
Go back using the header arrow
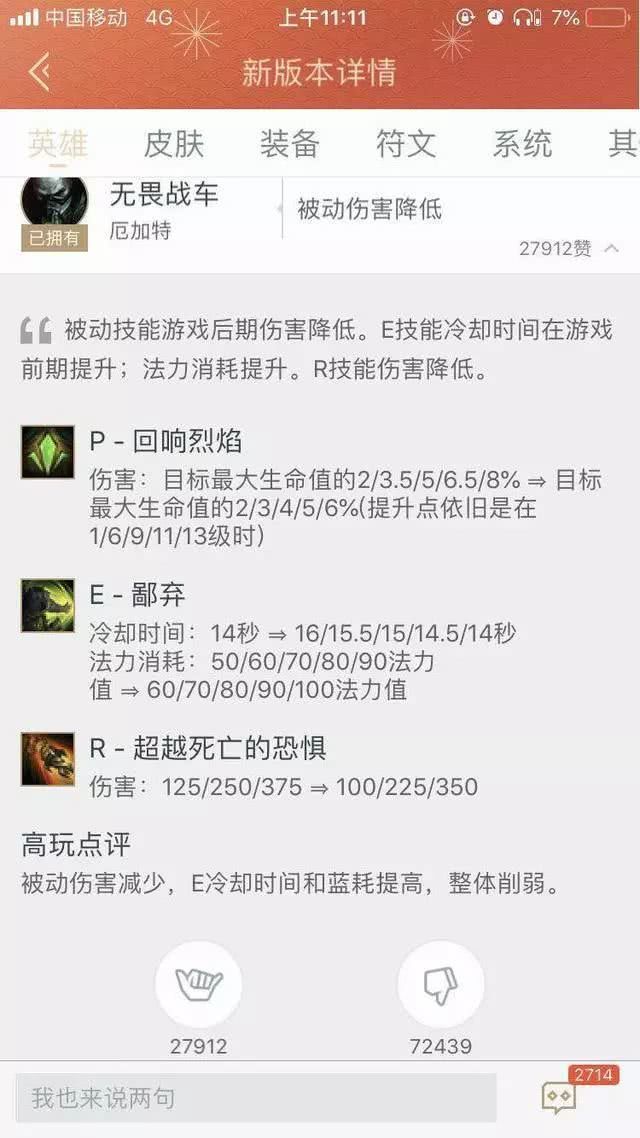click(x=40, y=71)
